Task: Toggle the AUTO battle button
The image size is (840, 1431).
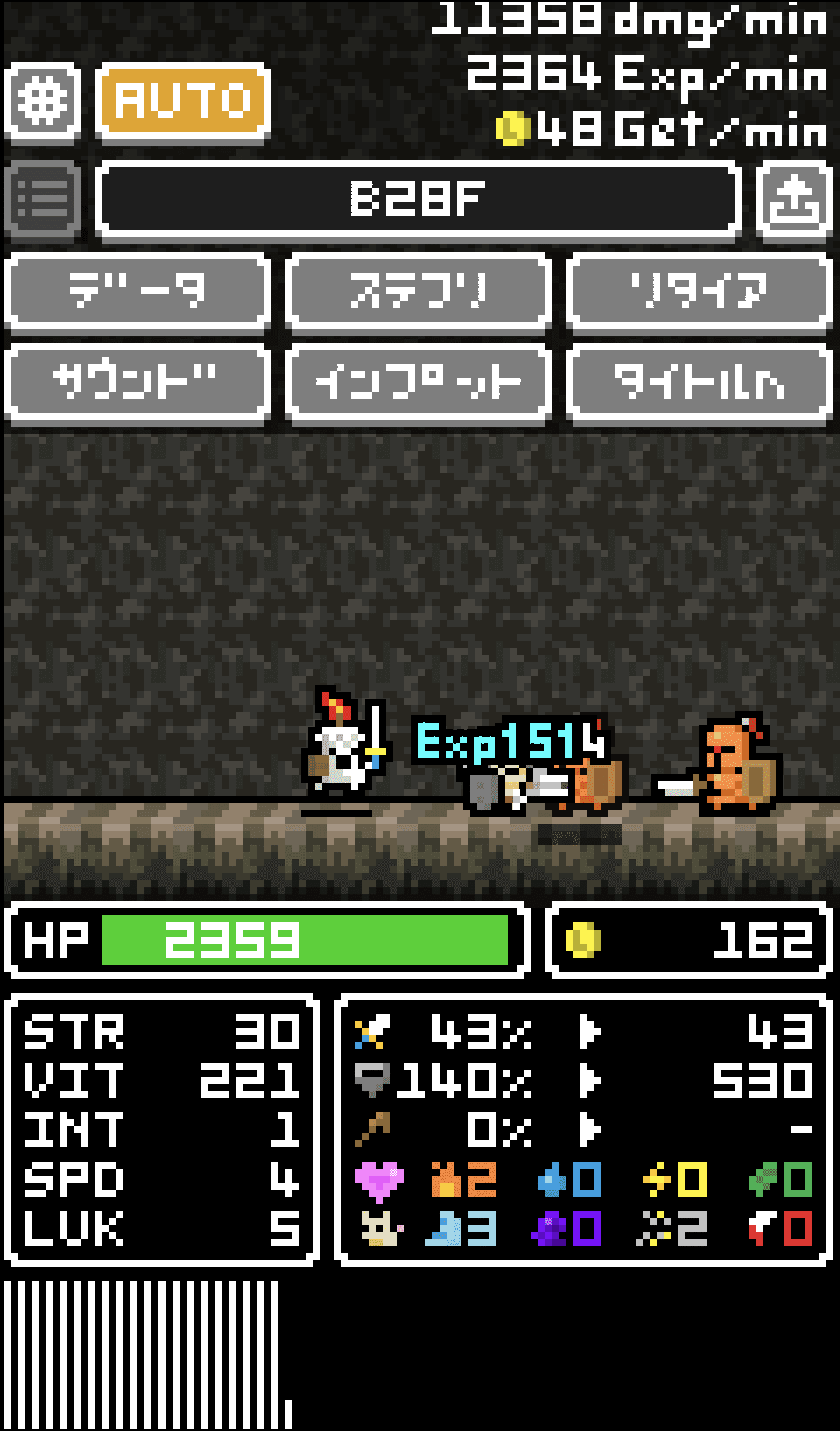Action: 183,102
